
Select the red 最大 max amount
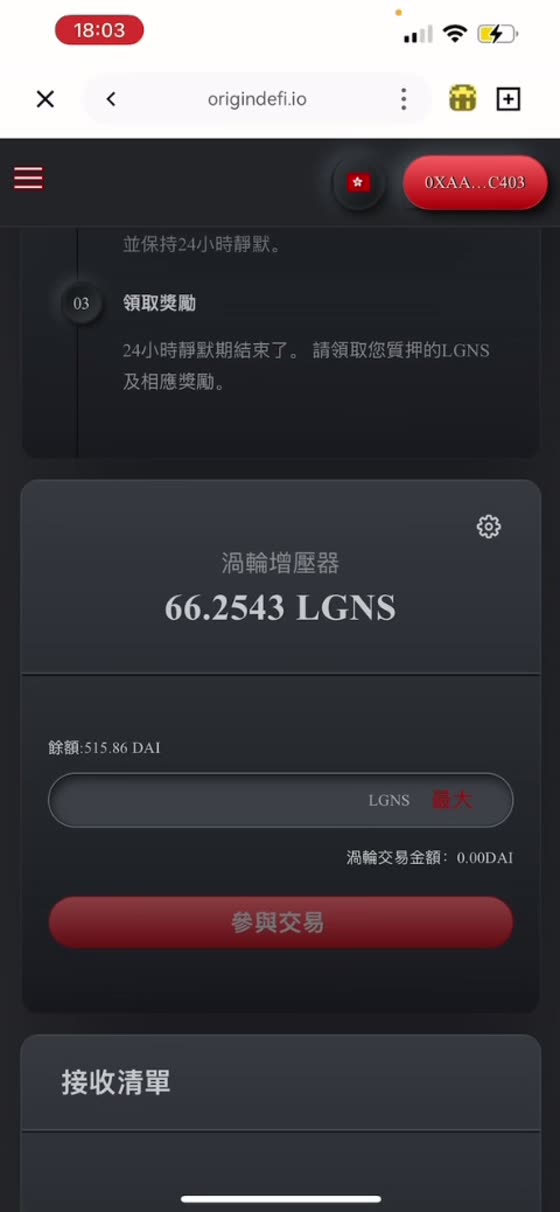[x=451, y=800]
